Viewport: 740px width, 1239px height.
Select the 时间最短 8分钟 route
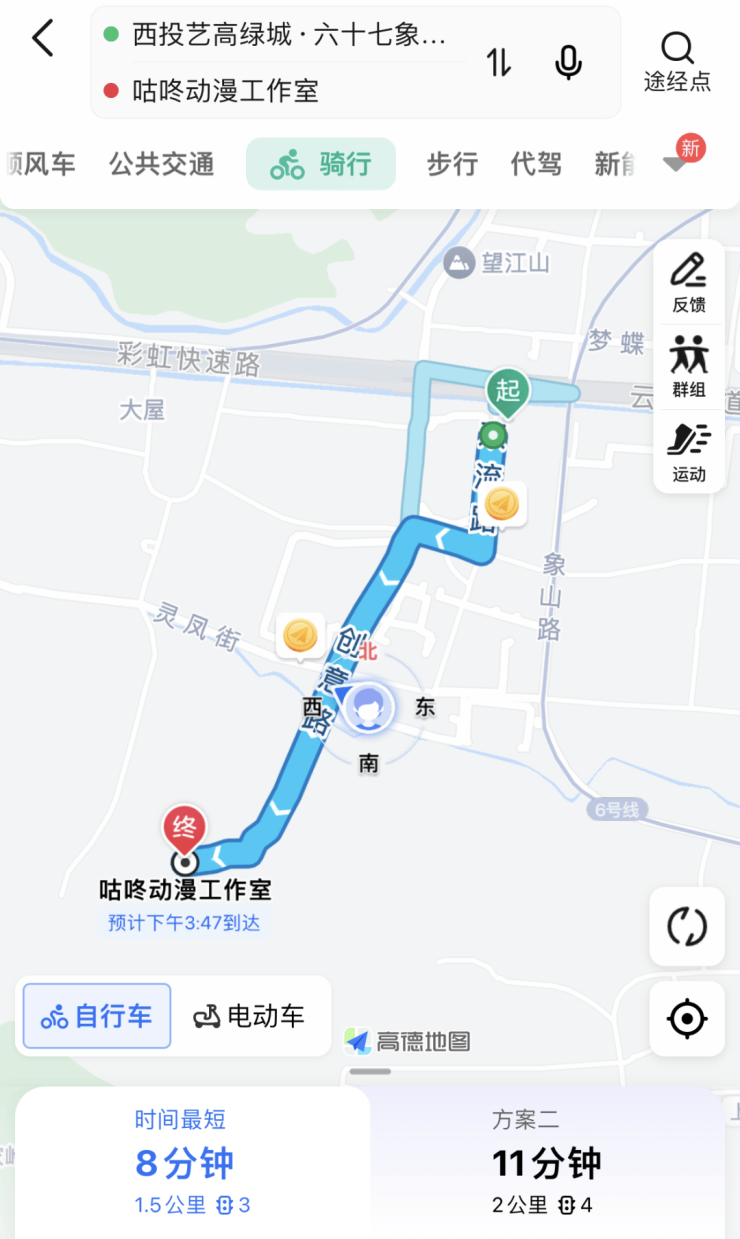point(192,1163)
